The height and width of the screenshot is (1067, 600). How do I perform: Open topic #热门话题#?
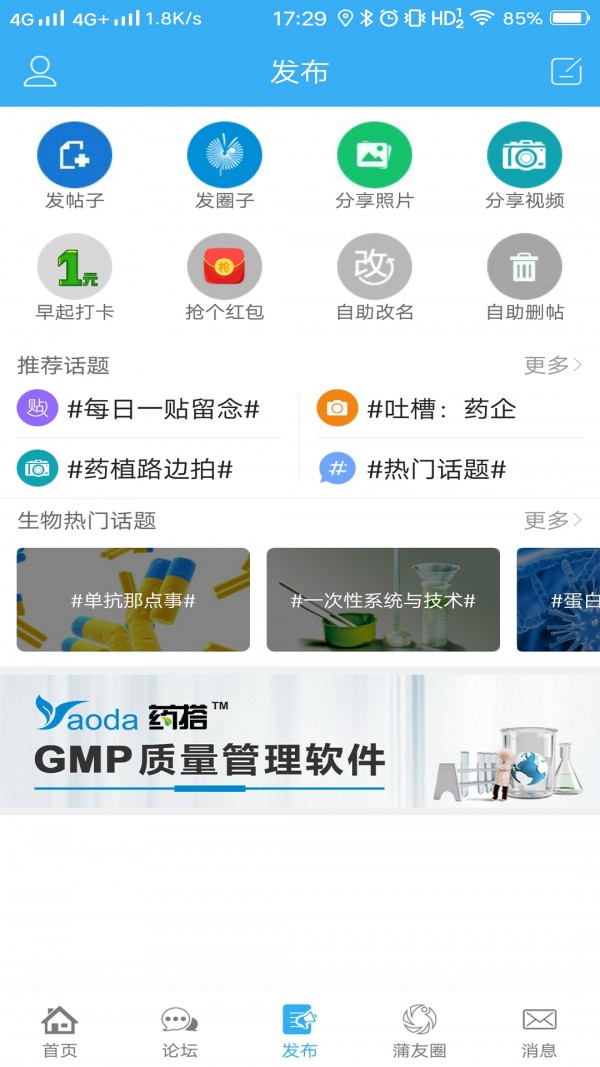pos(425,468)
